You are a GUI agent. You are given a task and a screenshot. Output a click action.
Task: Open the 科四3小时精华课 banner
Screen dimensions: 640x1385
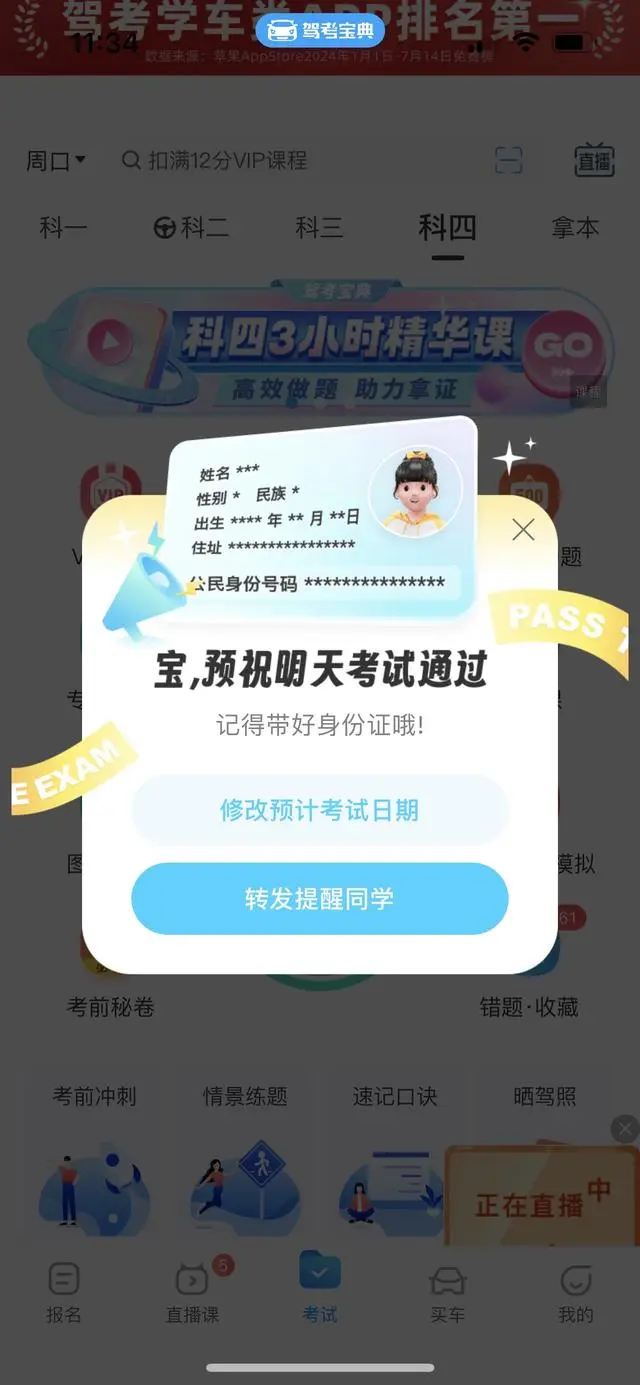[320, 345]
